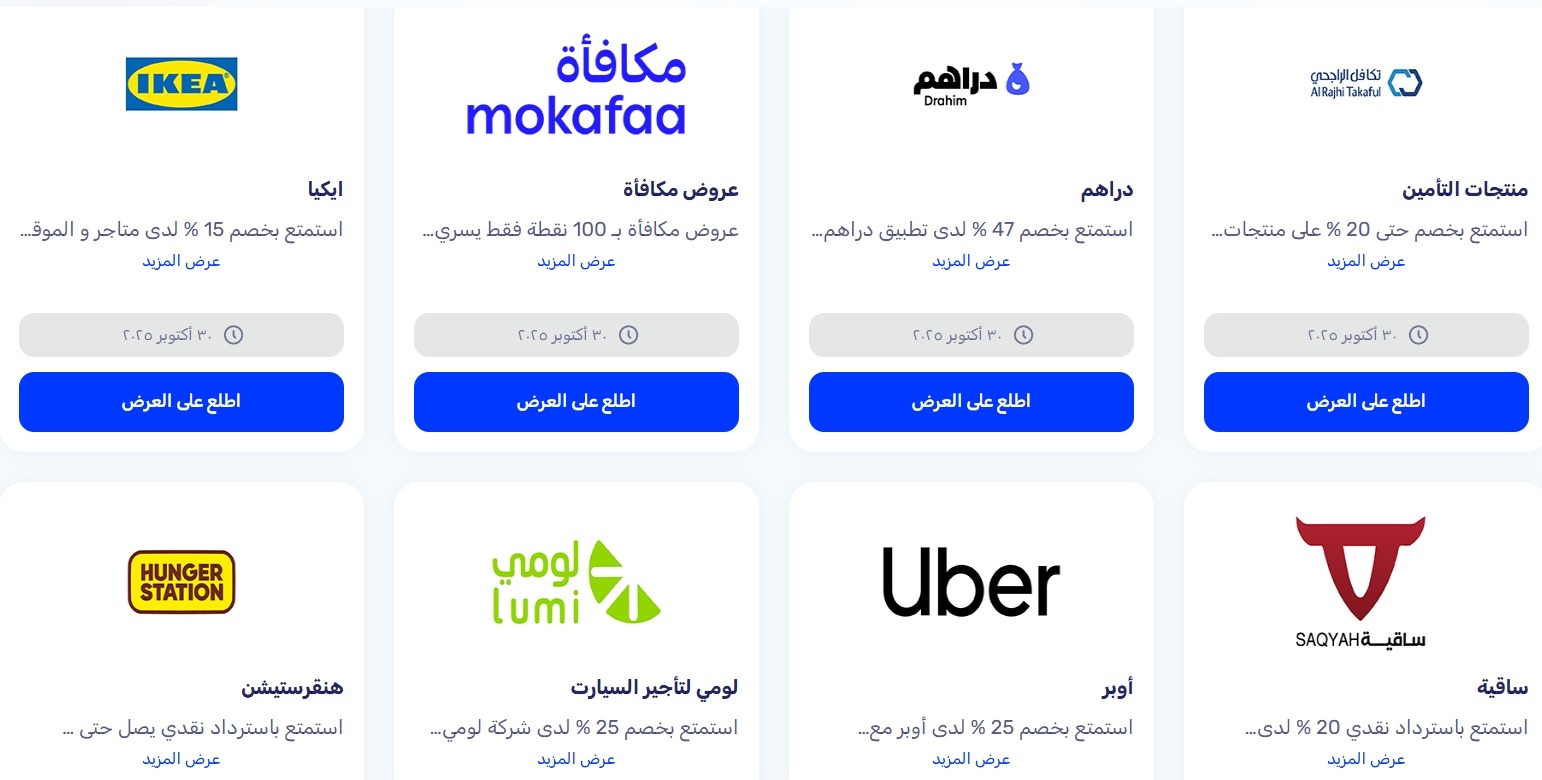
Task: Show more about منتجات التأمين
Action: pyautogui.click(x=1366, y=262)
